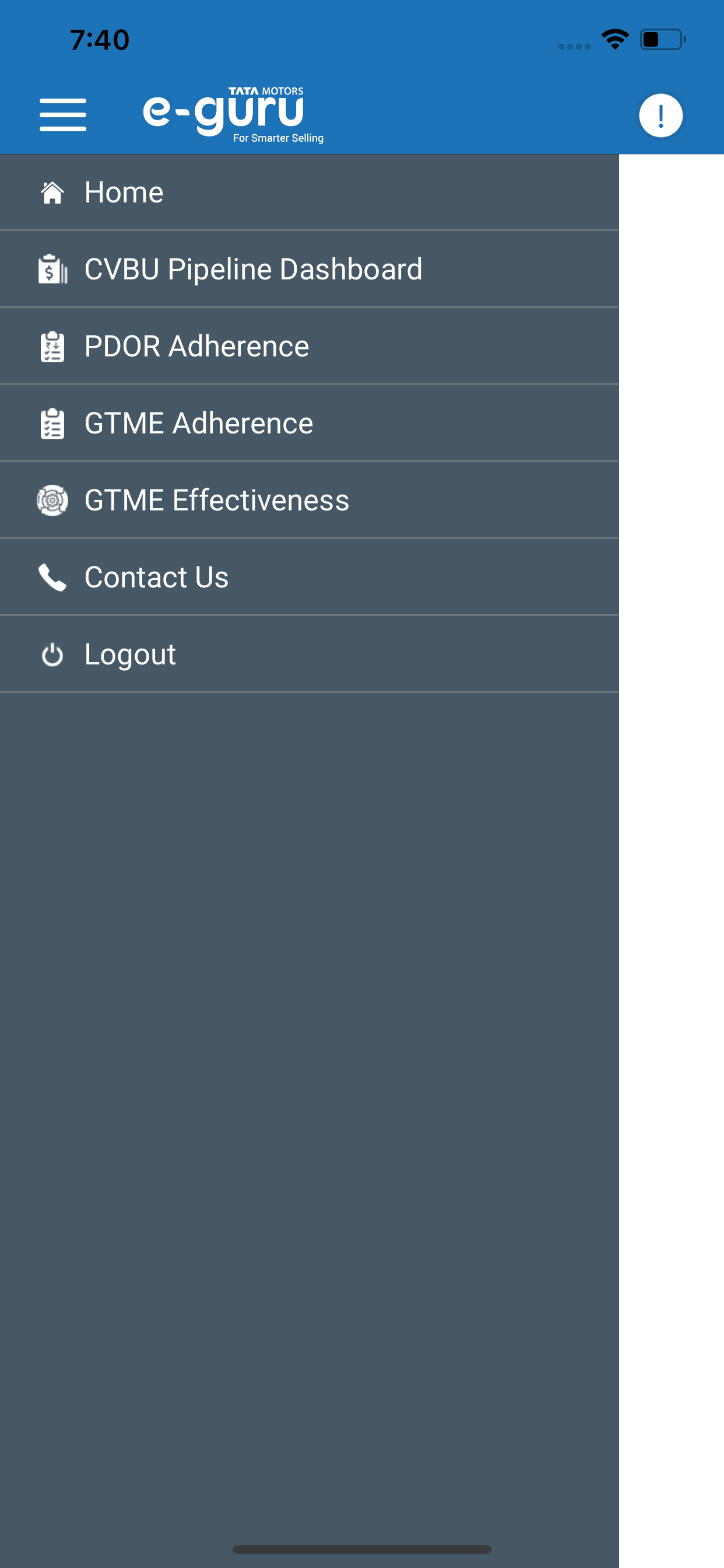This screenshot has width=724, height=1568.
Task: Click the checklist icon beside PDOR Adherence
Action: [x=52, y=346]
